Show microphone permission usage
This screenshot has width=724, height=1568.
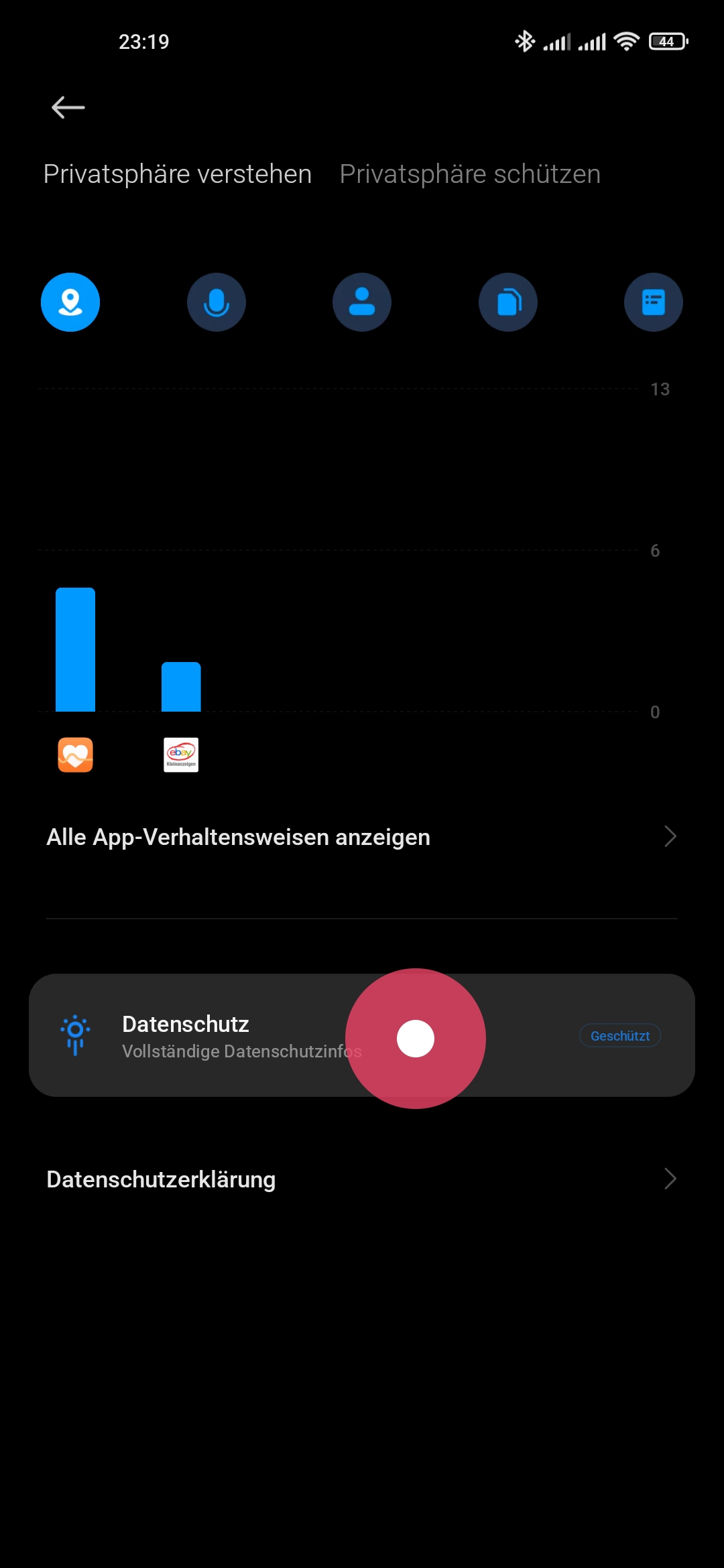point(217,302)
